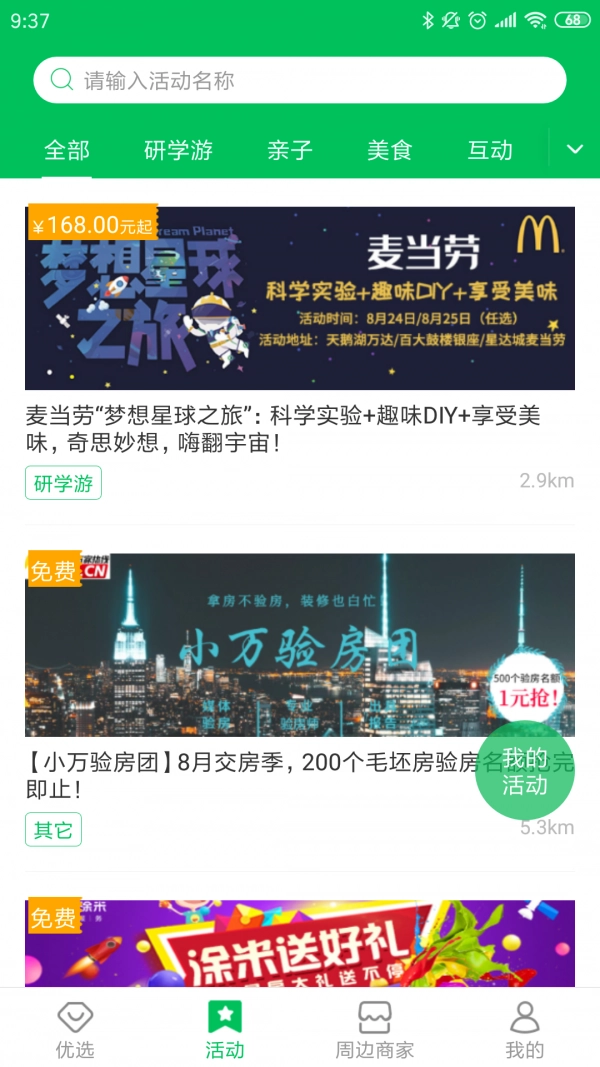Image resolution: width=600 pixels, height=1067 pixels.
Task: Select the 活动 bottom tab
Action: click(x=225, y=1030)
